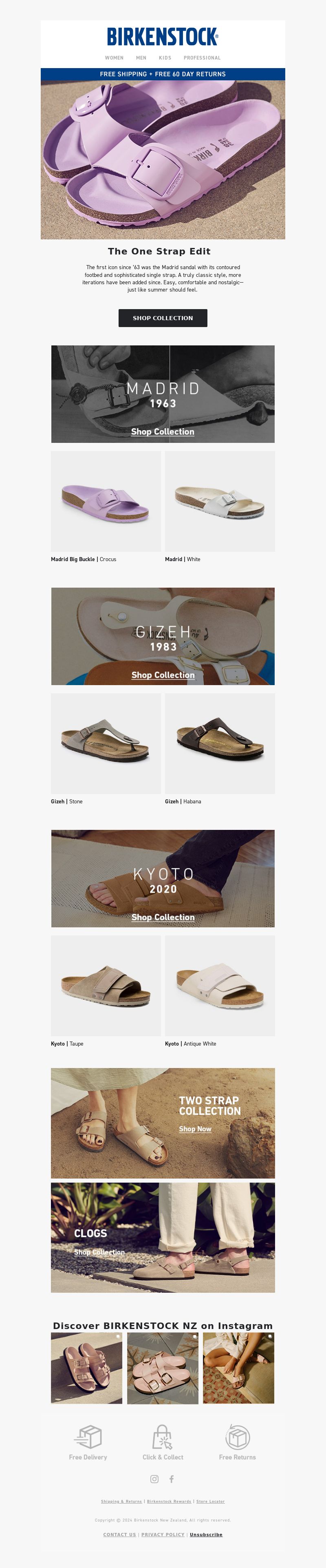This screenshot has height=1568, width=326.
Task: View the Kyoto Antique White sandal
Action: click(220, 986)
